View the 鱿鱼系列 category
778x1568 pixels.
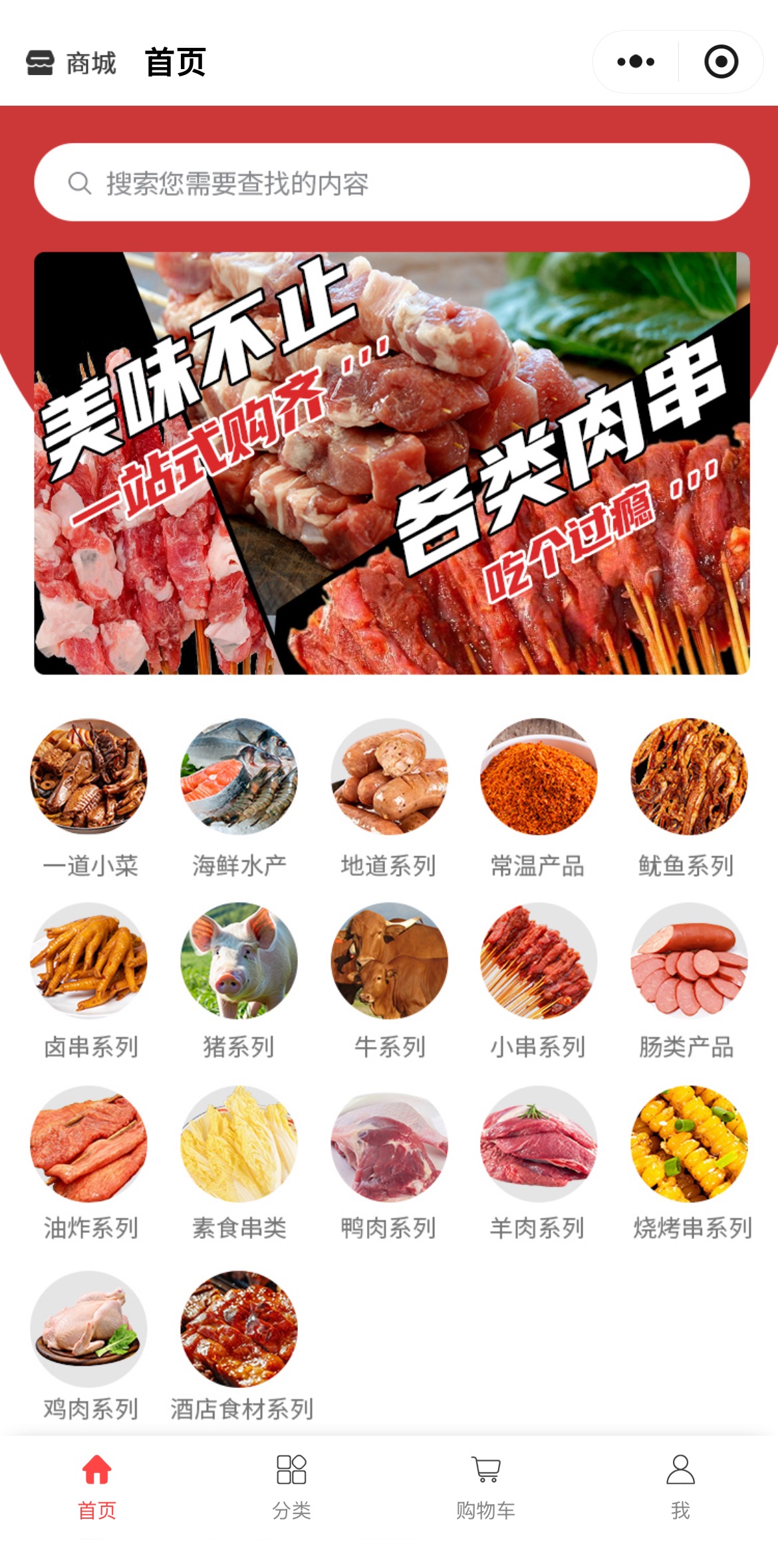tap(689, 776)
